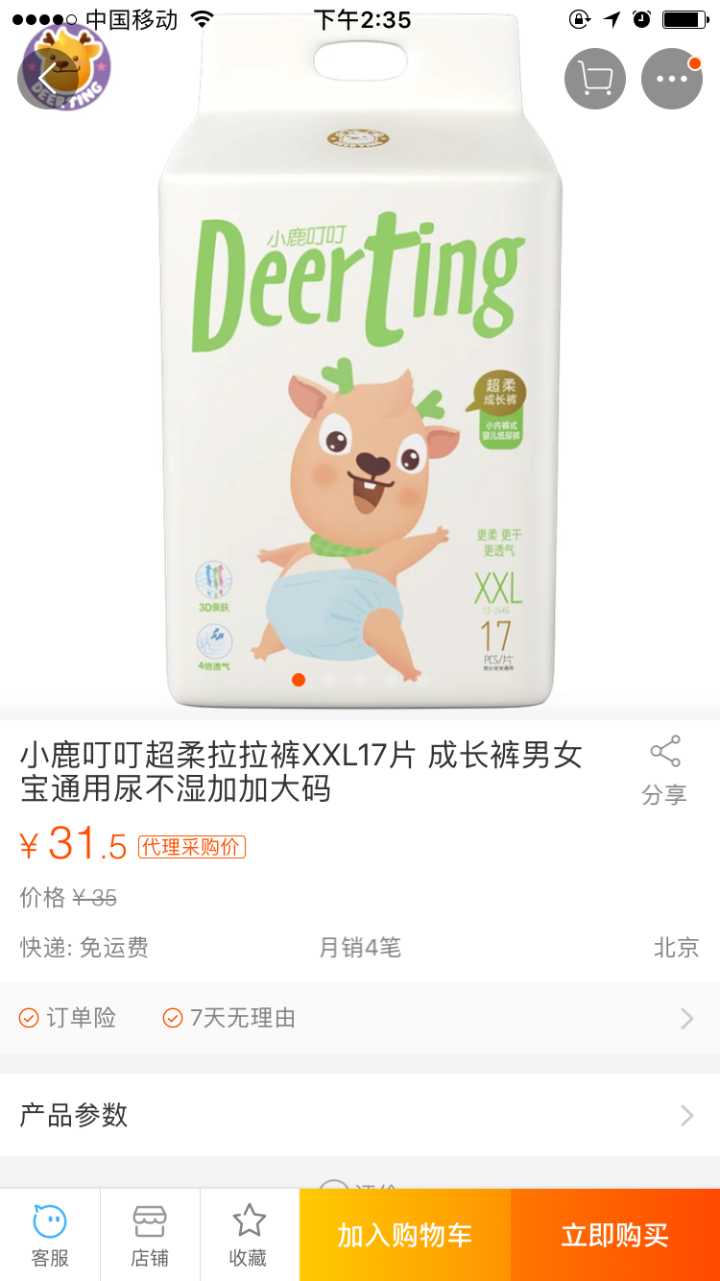720x1281 pixels.
Task: Open the shopping cart icon
Action: [x=595, y=79]
